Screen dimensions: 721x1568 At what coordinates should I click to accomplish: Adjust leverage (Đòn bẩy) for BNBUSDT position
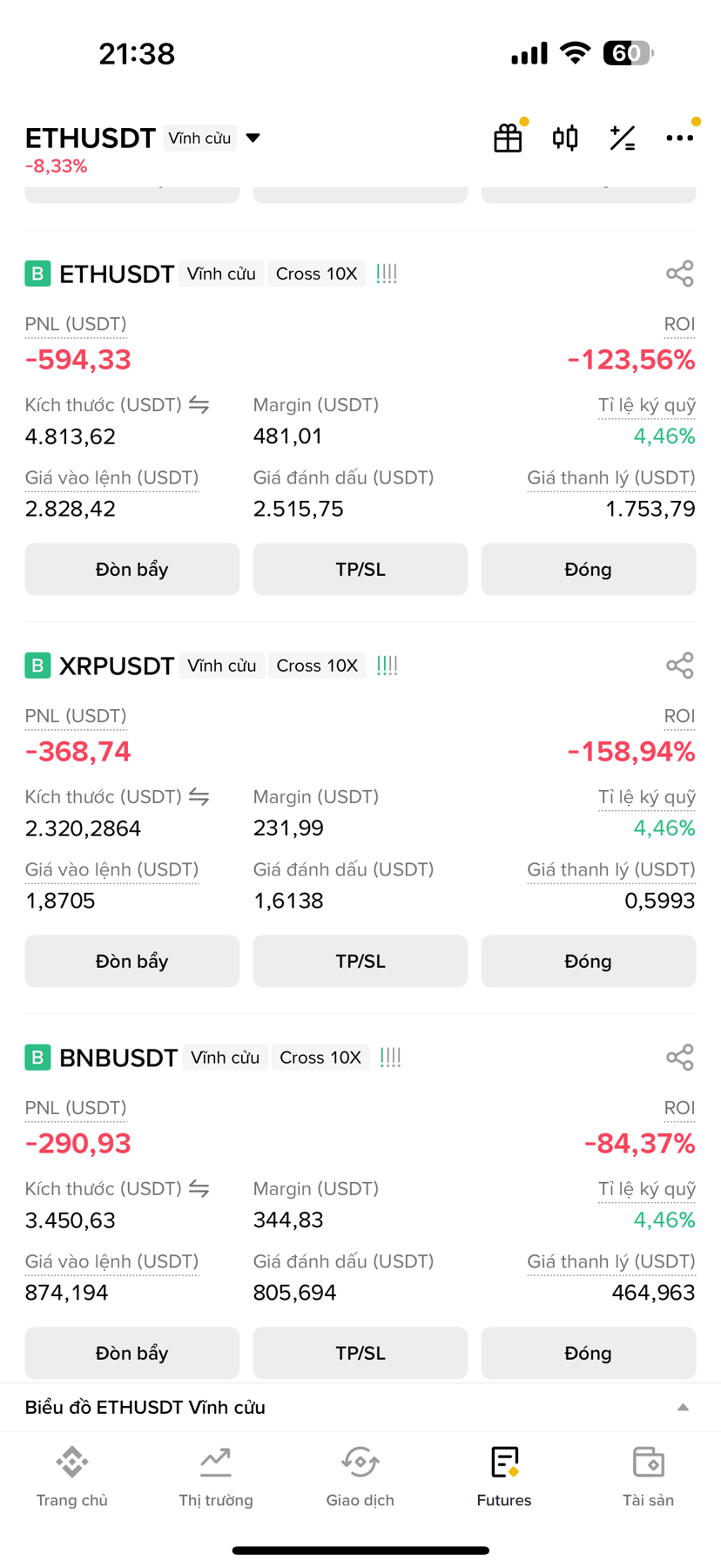tap(132, 1353)
